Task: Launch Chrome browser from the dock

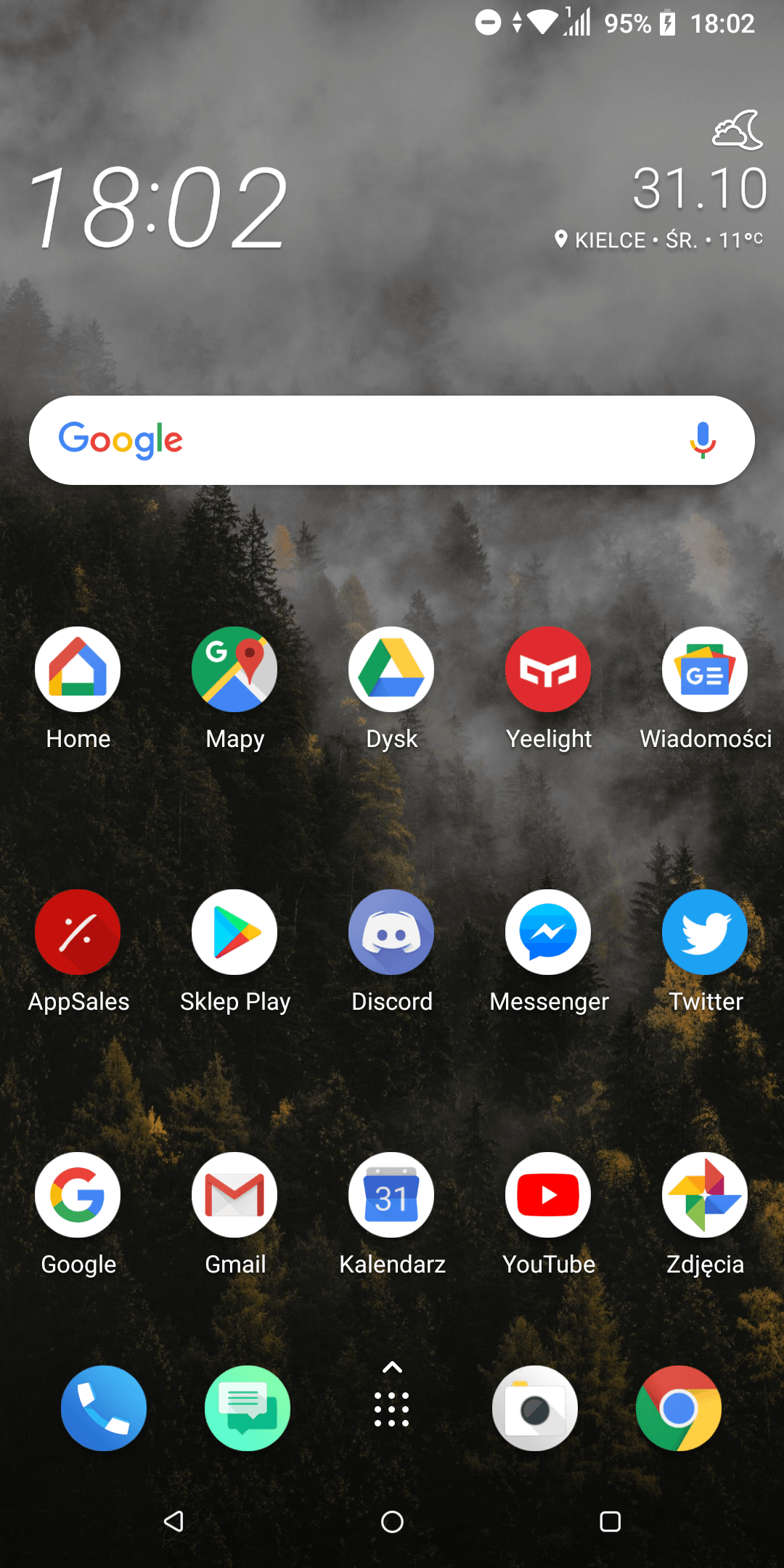Action: click(x=679, y=1408)
